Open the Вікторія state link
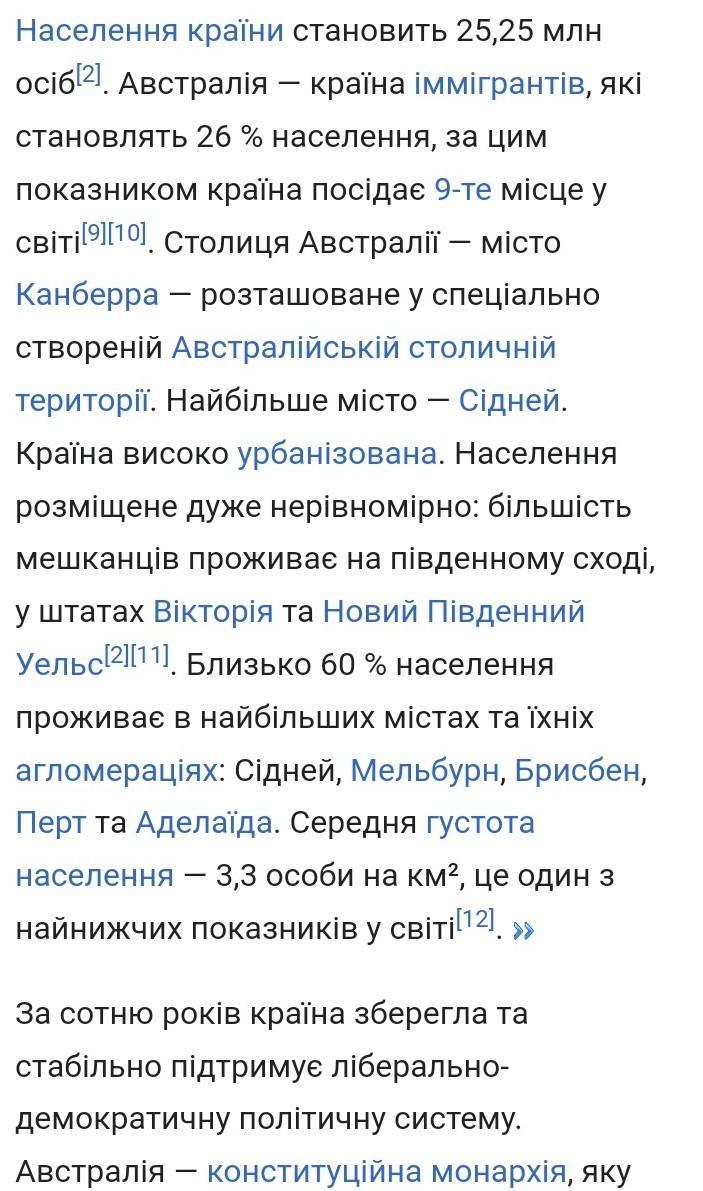703x1191 pixels. pos(213,611)
